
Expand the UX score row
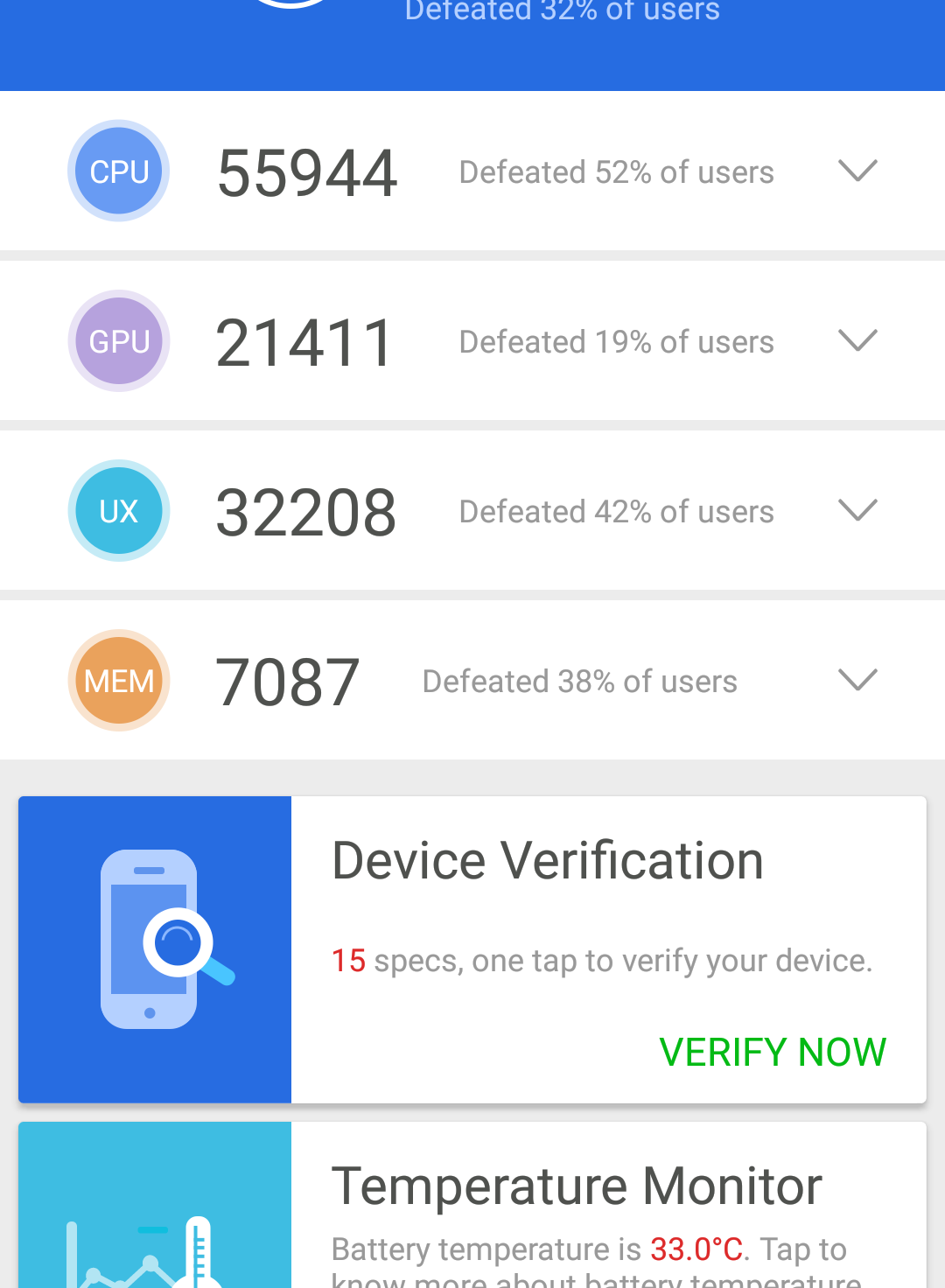[857, 510]
